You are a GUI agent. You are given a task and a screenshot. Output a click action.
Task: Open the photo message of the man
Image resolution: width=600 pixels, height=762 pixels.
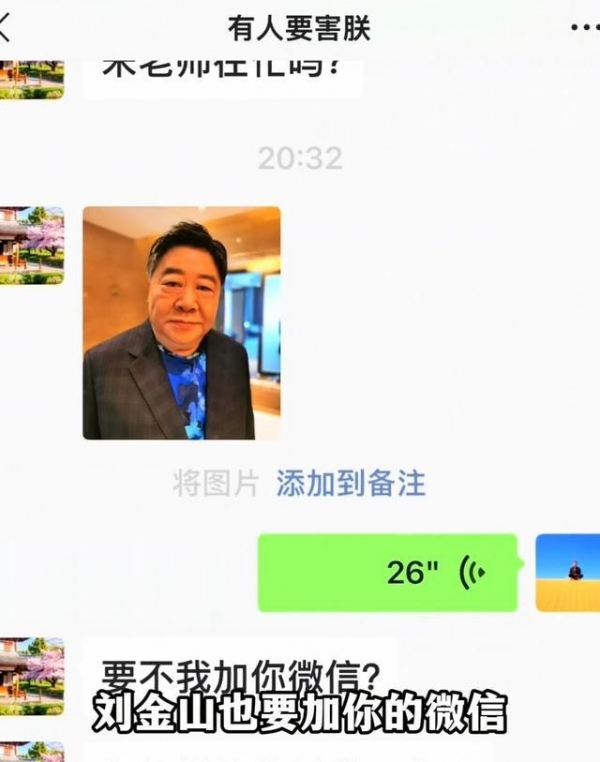pos(181,322)
